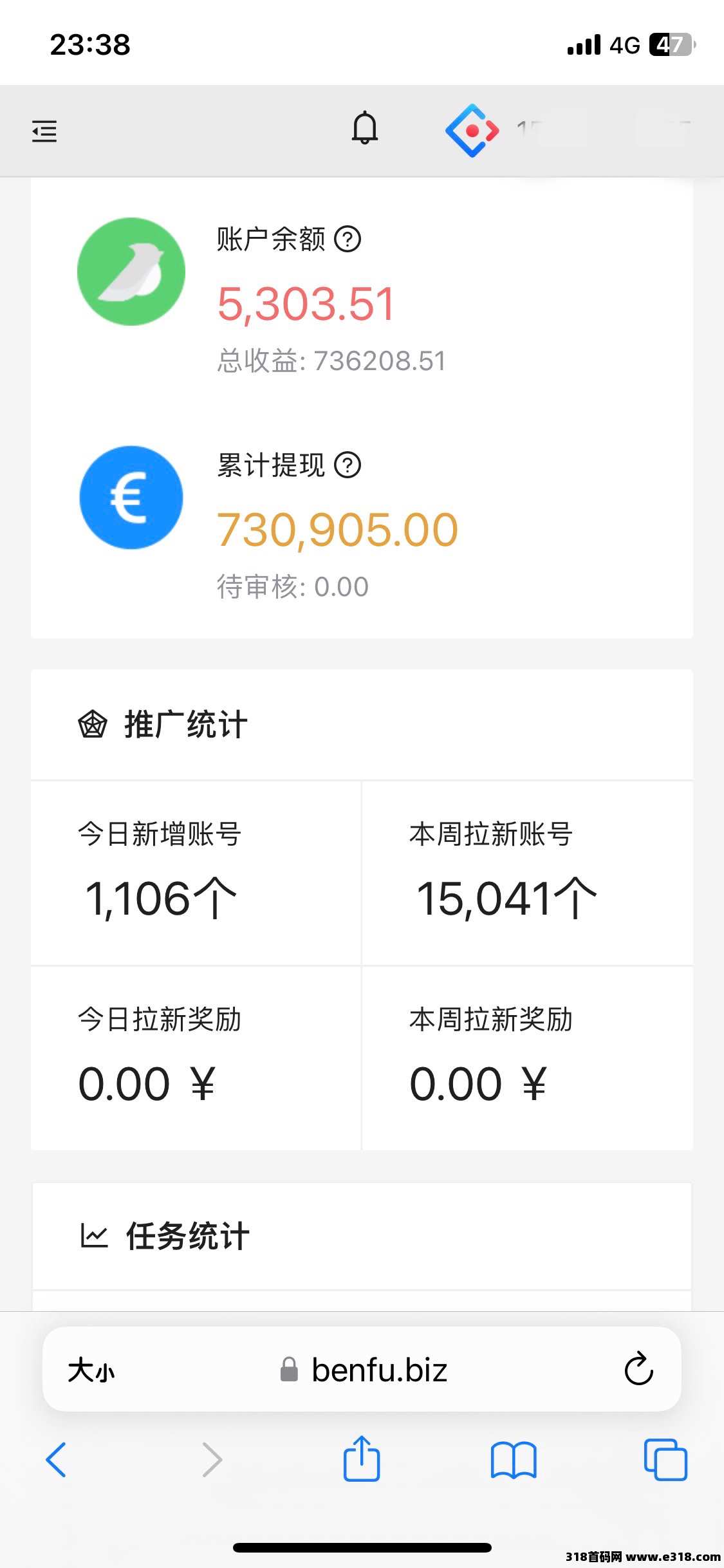Share this page

click(362, 1457)
